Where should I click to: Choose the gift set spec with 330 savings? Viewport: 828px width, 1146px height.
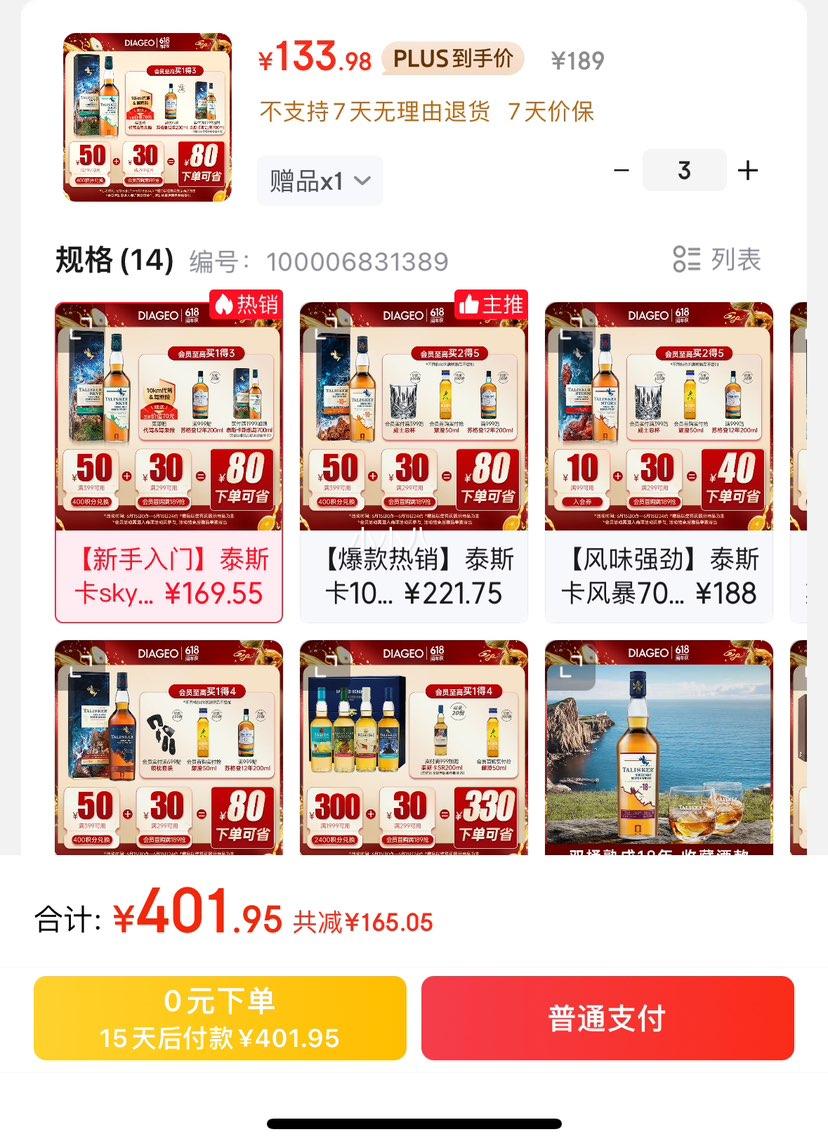tap(414, 747)
